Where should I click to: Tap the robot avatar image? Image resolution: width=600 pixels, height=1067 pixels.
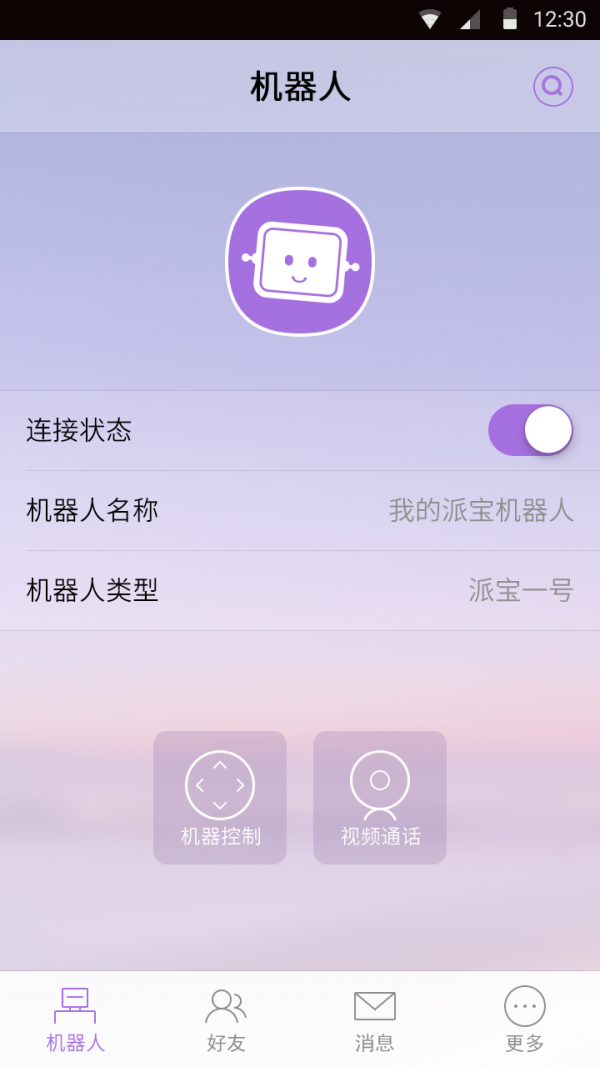[300, 262]
